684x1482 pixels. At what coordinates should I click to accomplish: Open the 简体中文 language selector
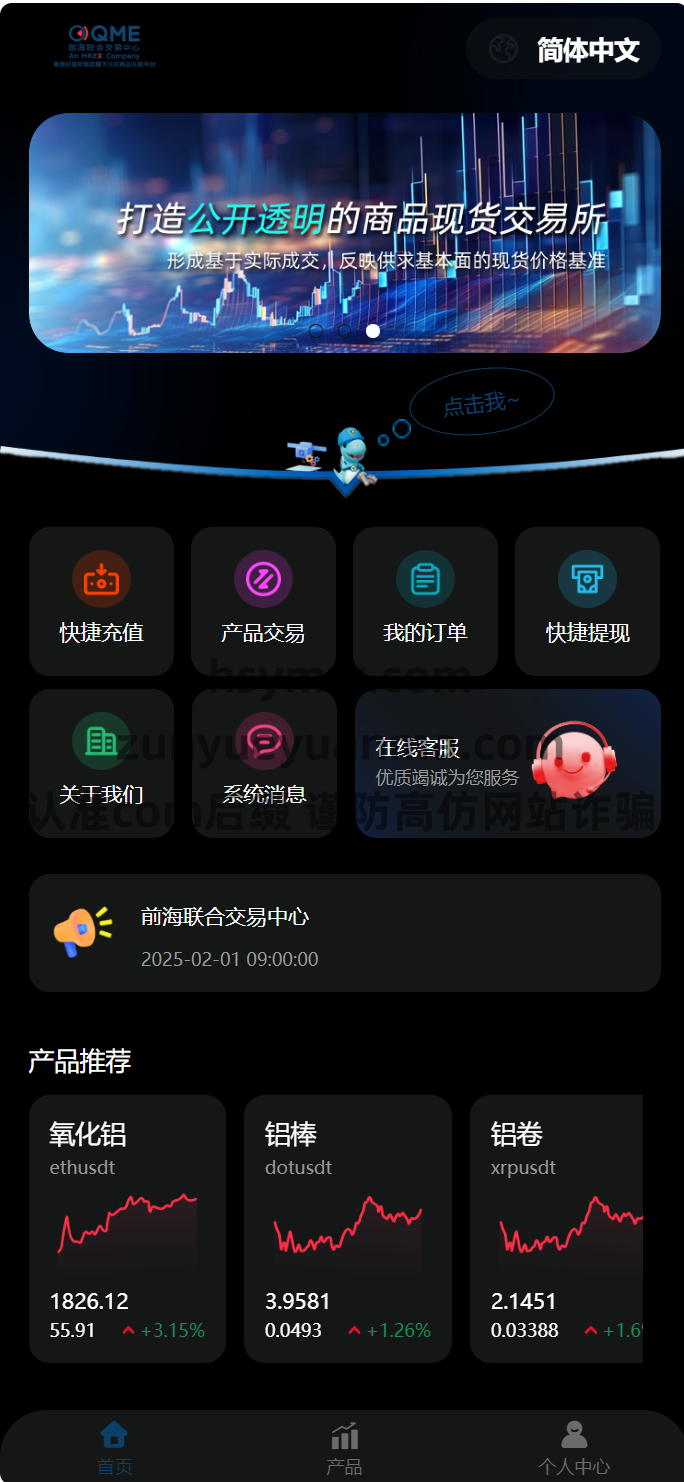pyautogui.click(x=563, y=49)
